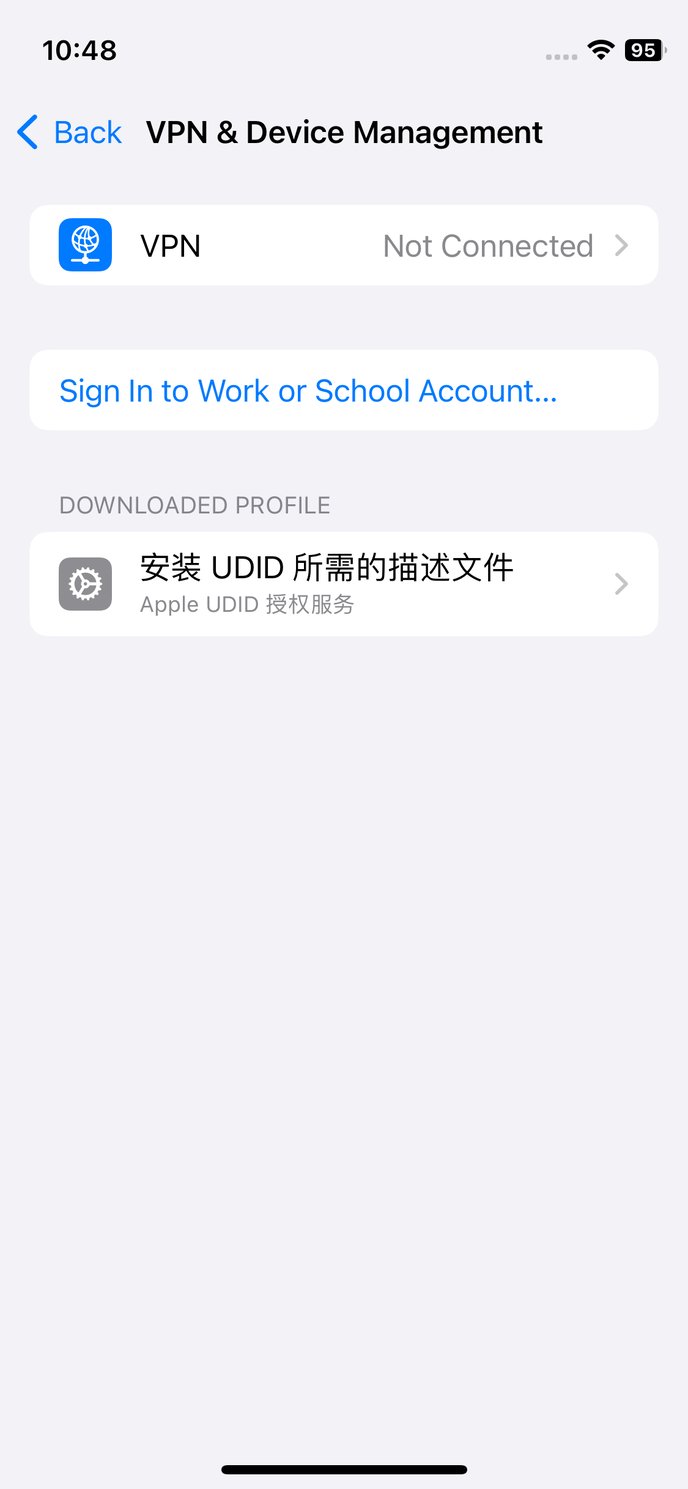The height and width of the screenshot is (1489, 688).
Task: Open the downloaded UDID profile
Action: pos(343,584)
